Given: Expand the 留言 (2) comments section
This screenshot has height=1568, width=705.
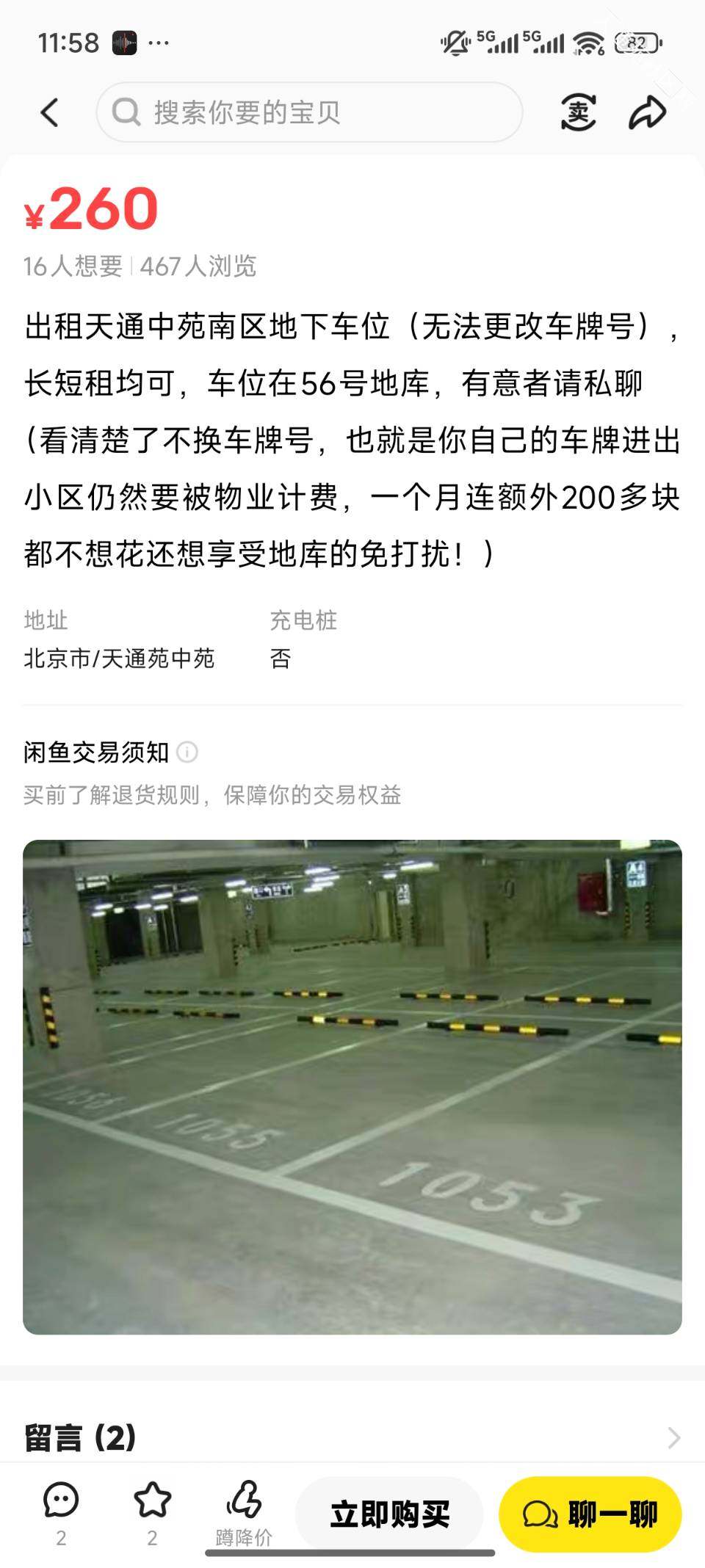Looking at the screenshot, I should tap(673, 1437).
